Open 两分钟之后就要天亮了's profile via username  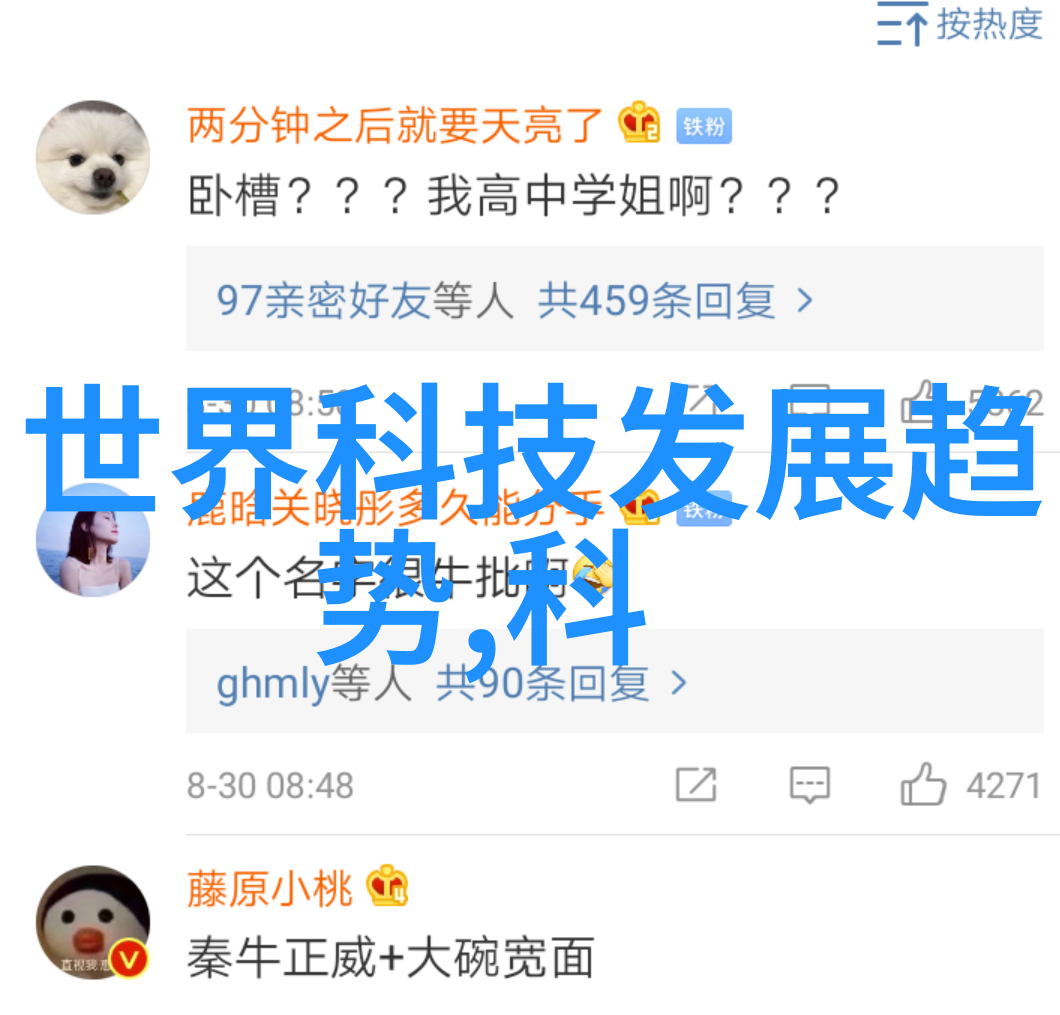396,126
